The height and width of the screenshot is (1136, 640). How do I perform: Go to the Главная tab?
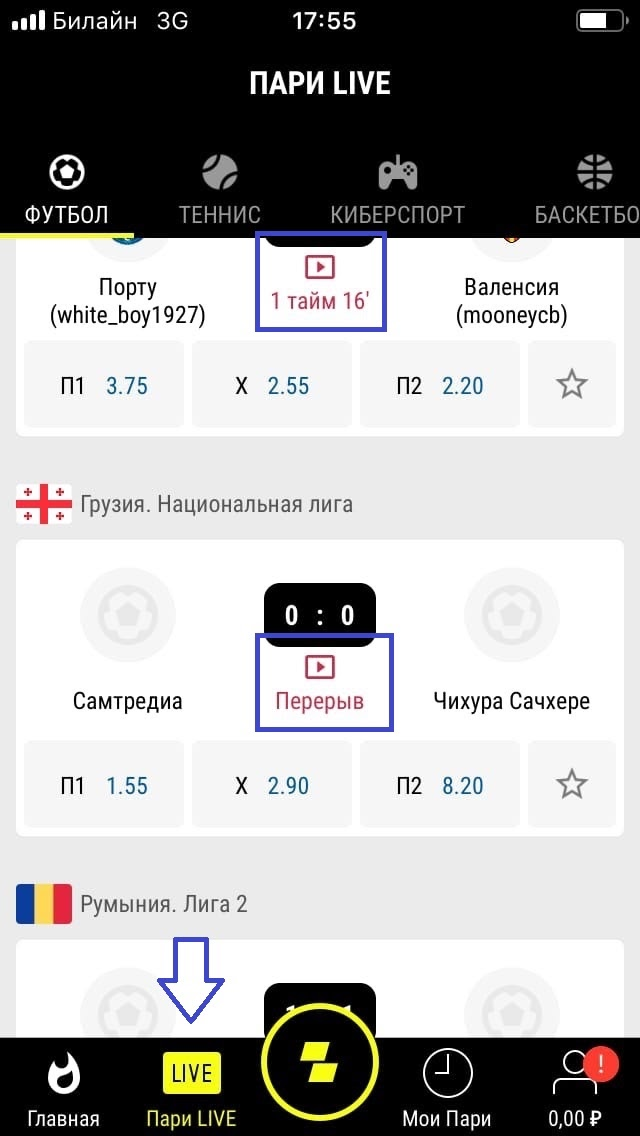pyautogui.click(x=64, y=1088)
